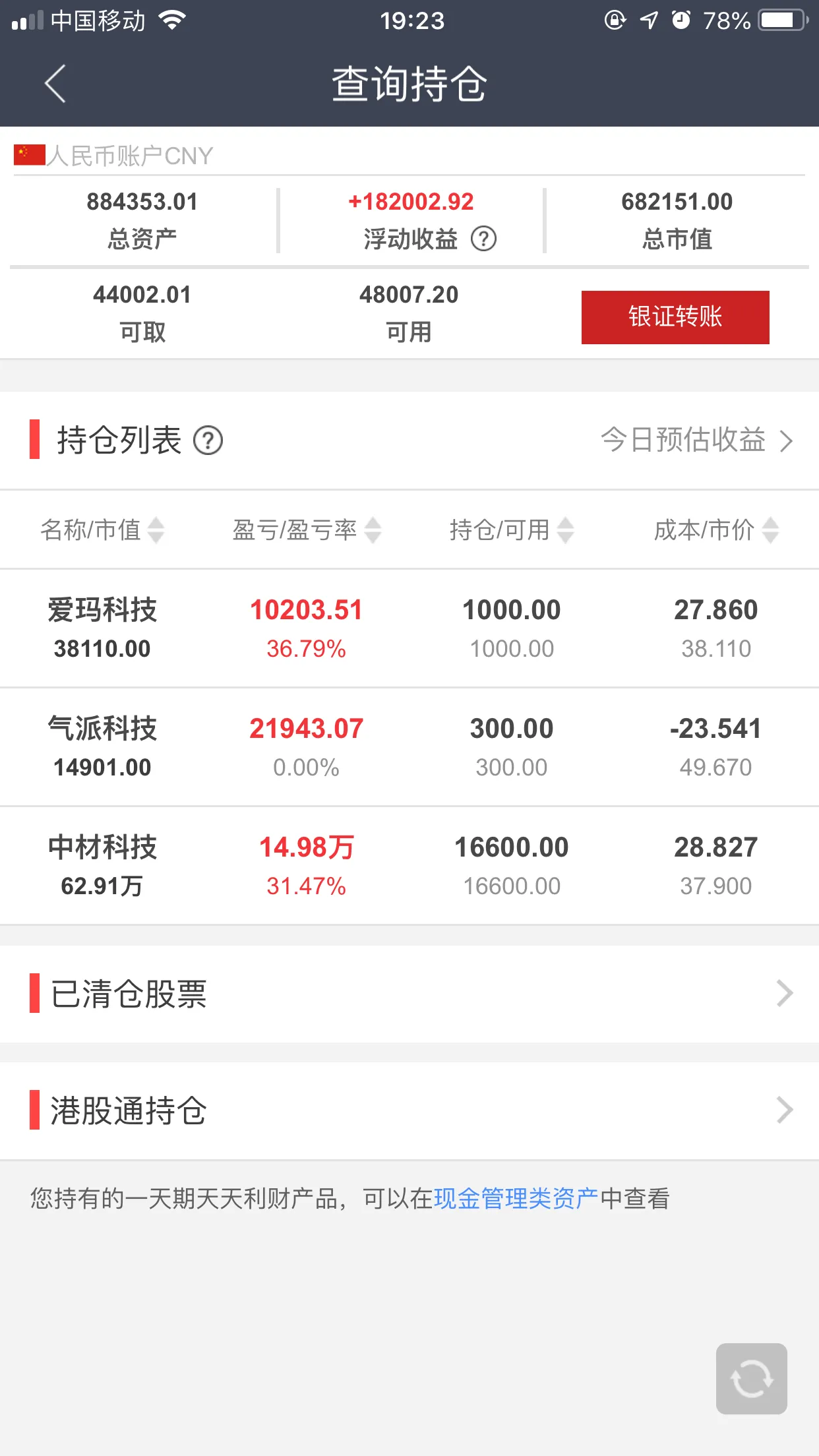Open the 气派科技 holding row
The width and height of the screenshot is (819, 1456).
[409, 747]
